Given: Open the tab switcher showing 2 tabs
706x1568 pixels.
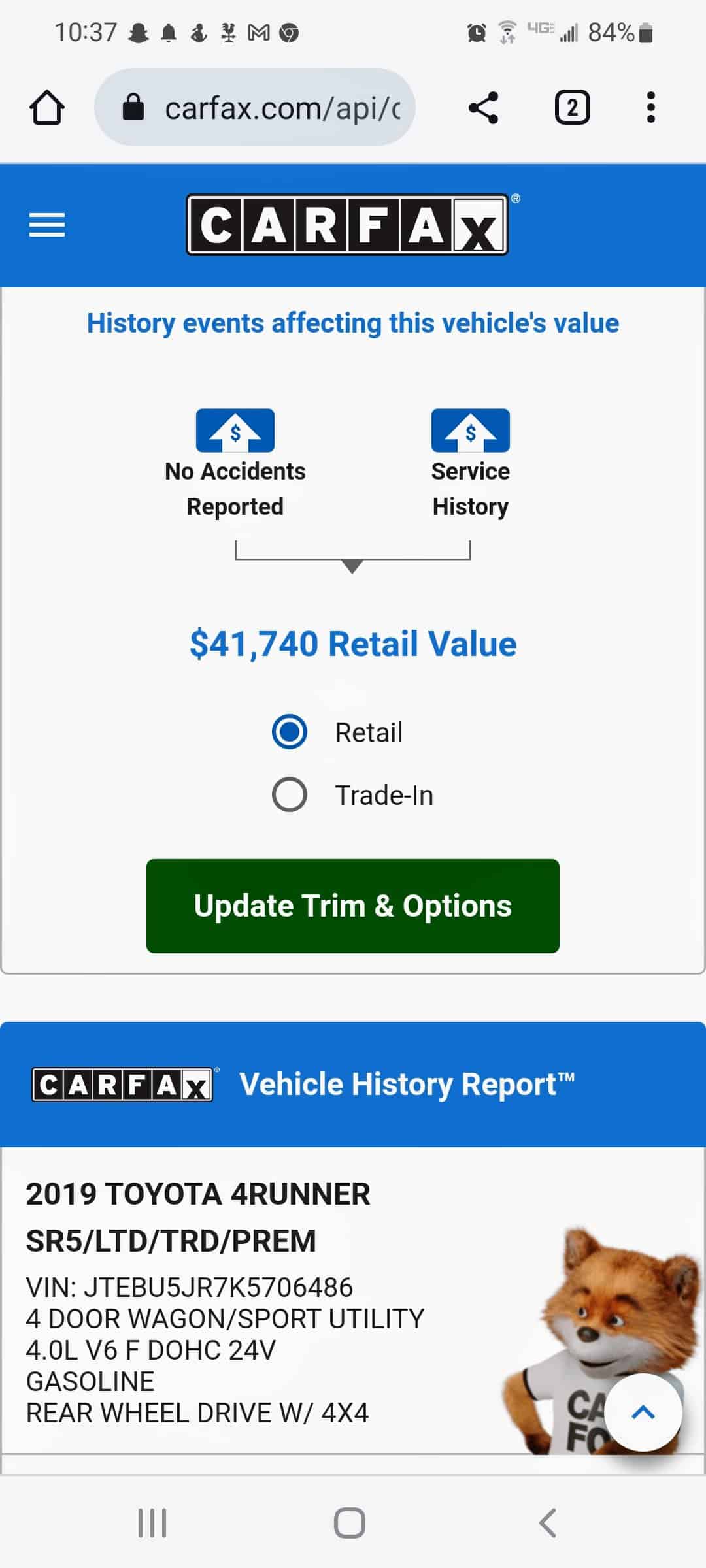Looking at the screenshot, I should (x=572, y=108).
